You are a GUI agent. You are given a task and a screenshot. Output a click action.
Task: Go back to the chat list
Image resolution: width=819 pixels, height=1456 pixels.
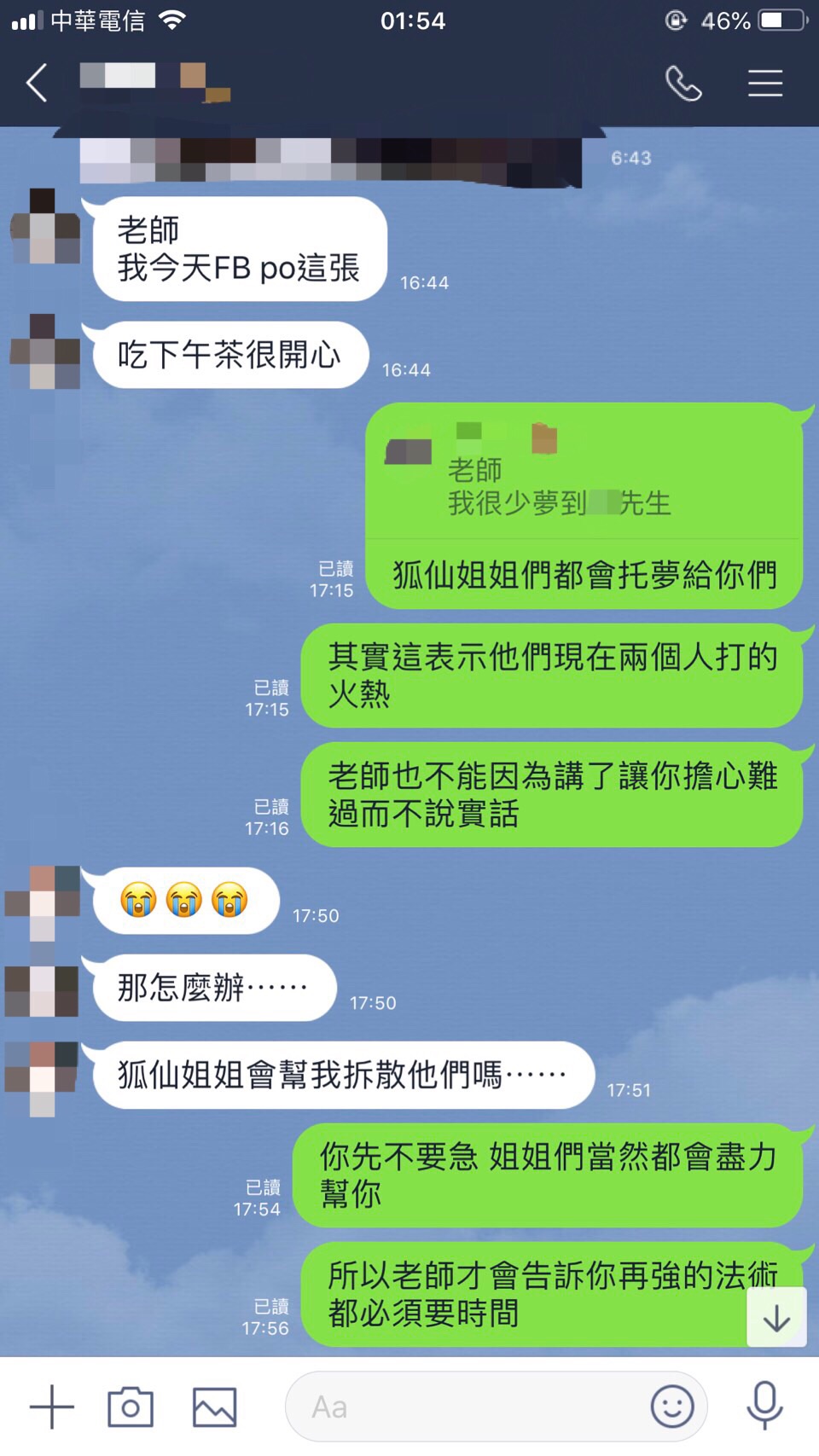(38, 84)
